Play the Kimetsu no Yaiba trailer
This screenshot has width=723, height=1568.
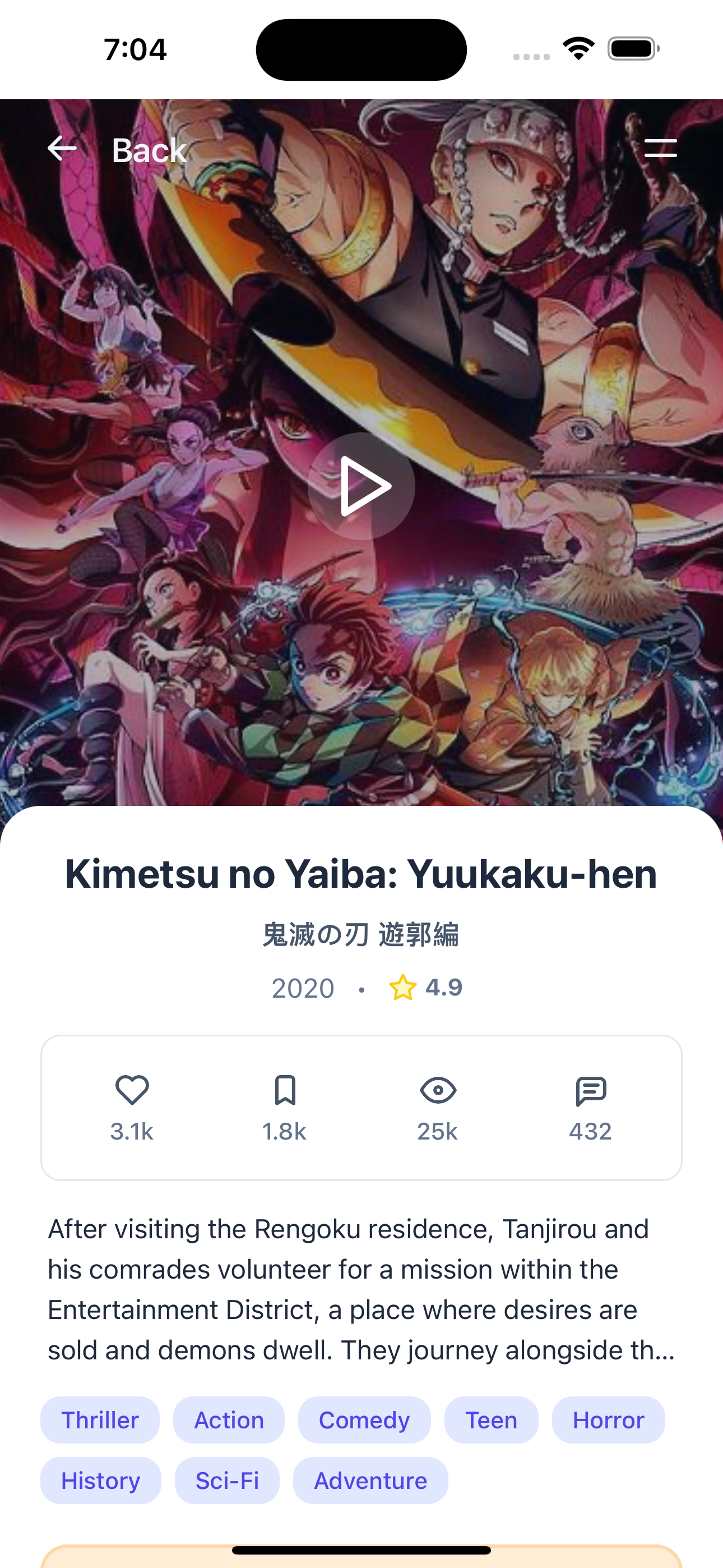[x=361, y=486]
